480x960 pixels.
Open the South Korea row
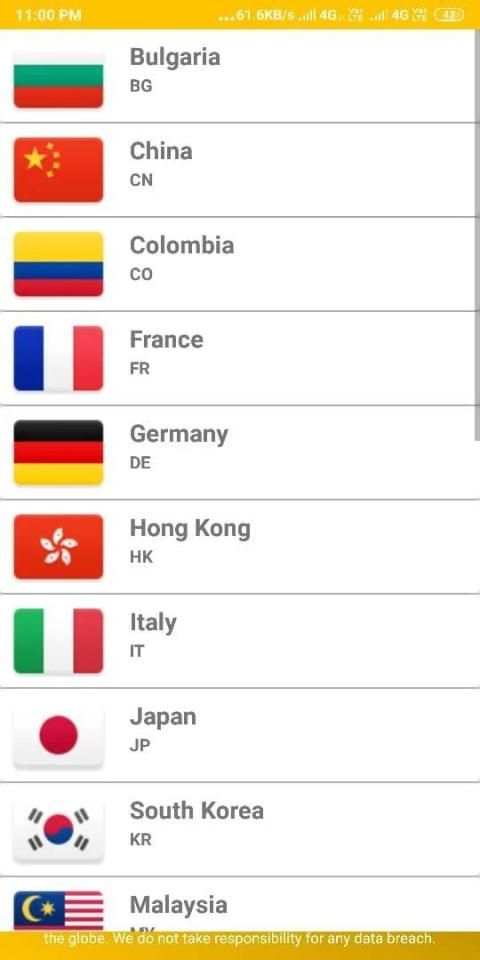tap(238, 830)
